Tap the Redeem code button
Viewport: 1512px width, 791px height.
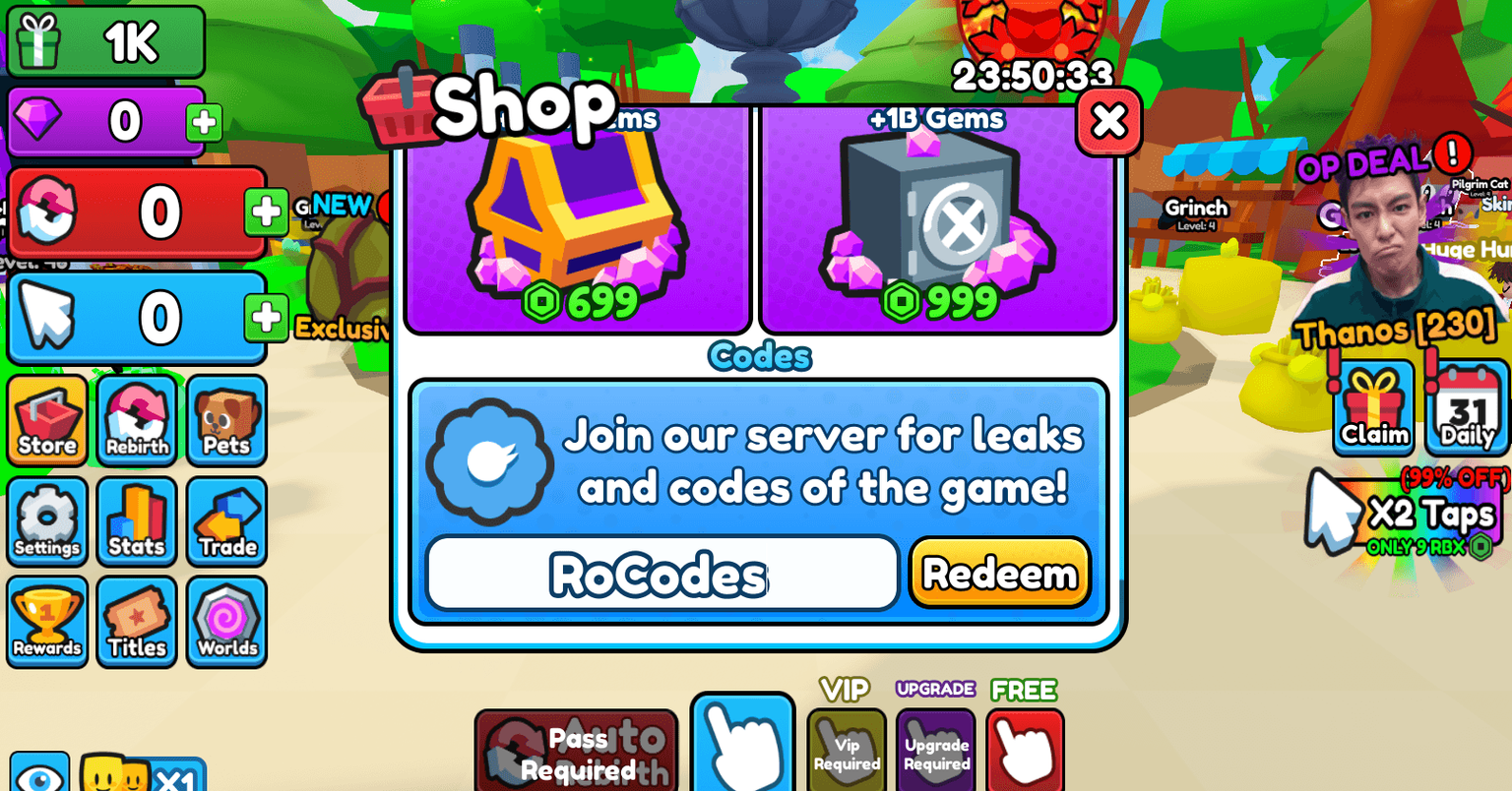click(999, 573)
